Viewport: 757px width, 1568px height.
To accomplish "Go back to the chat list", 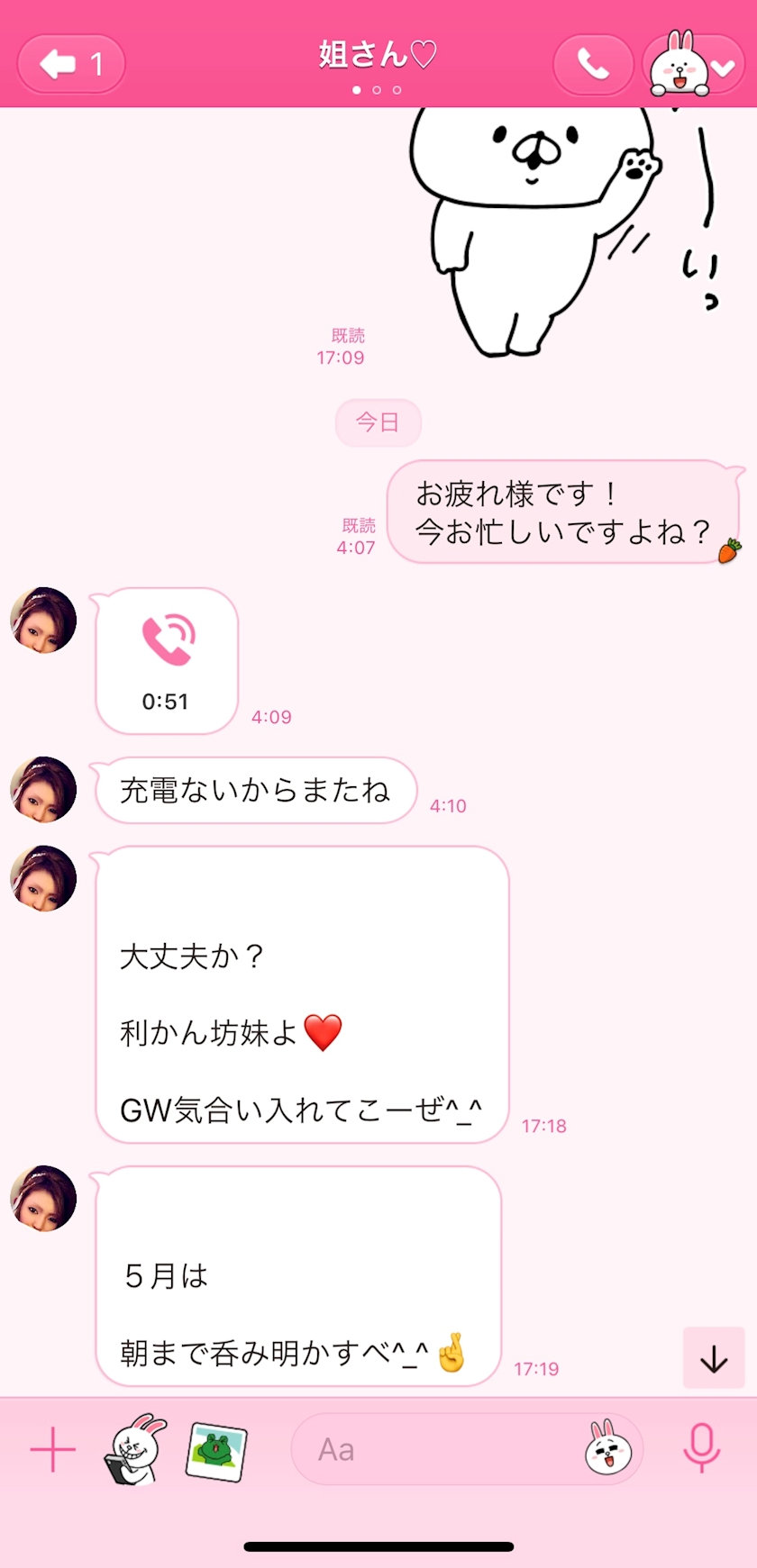I will point(70,64).
